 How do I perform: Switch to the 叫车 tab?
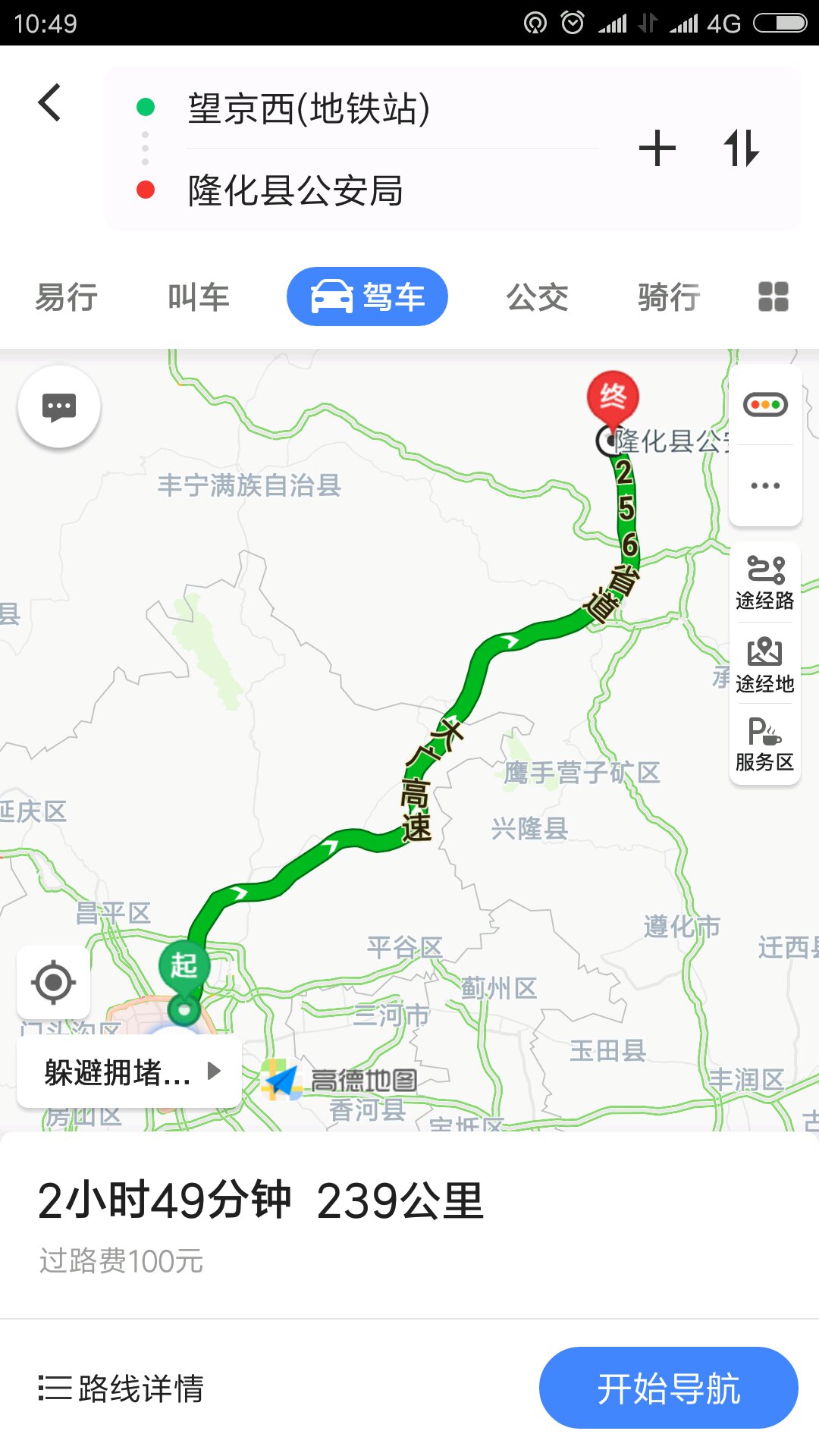(199, 297)
